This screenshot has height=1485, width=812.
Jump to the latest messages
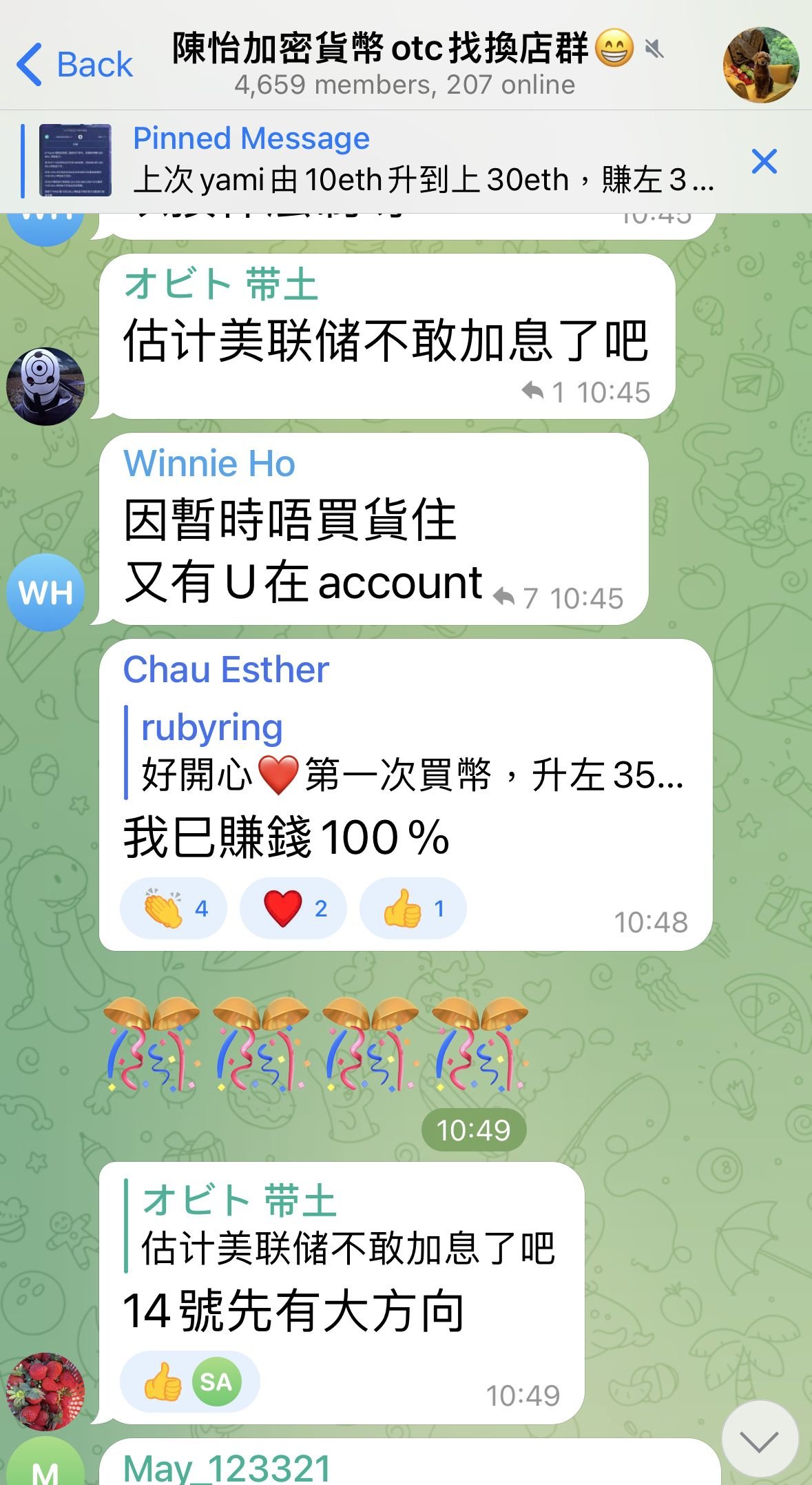coord(760,1439)
